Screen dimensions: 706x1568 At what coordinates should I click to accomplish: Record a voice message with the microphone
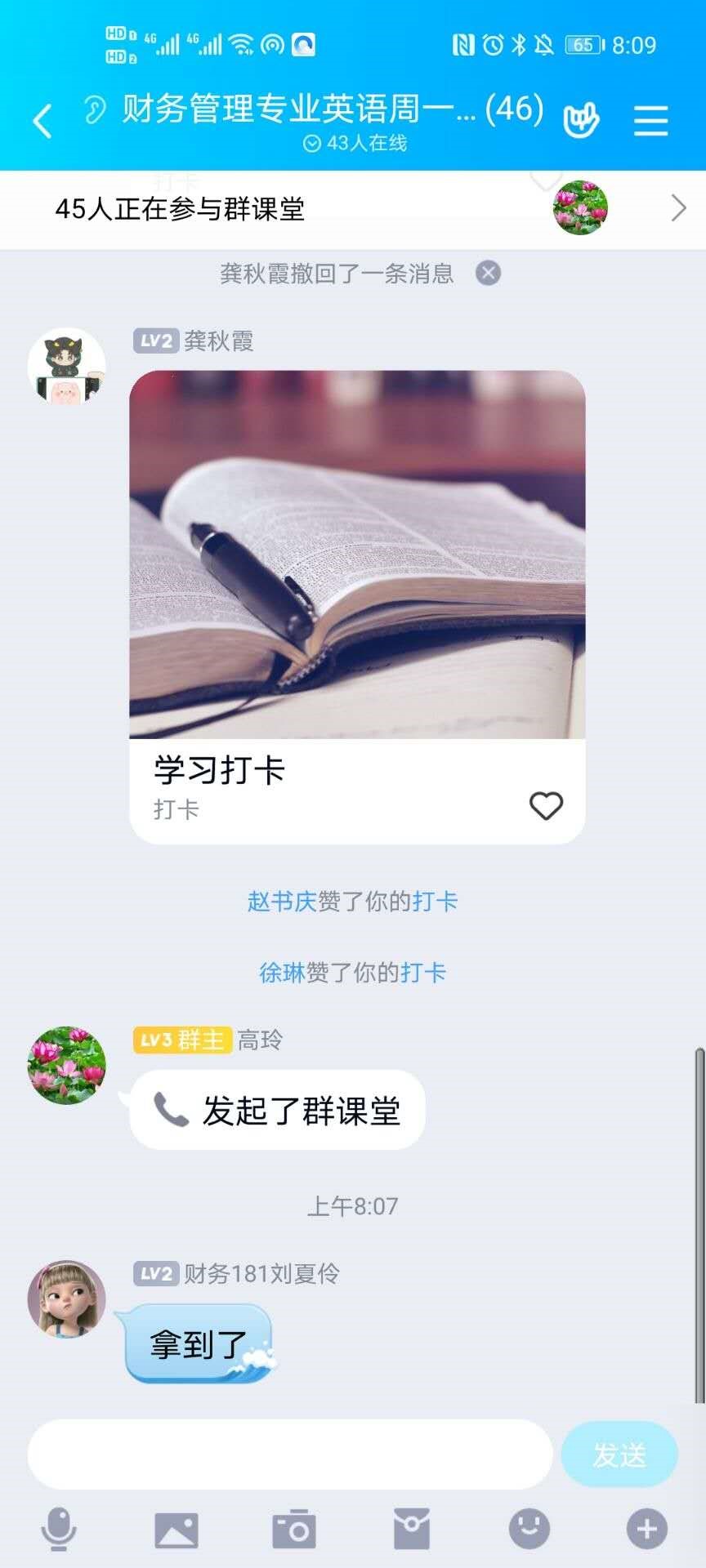[59, 1529]
